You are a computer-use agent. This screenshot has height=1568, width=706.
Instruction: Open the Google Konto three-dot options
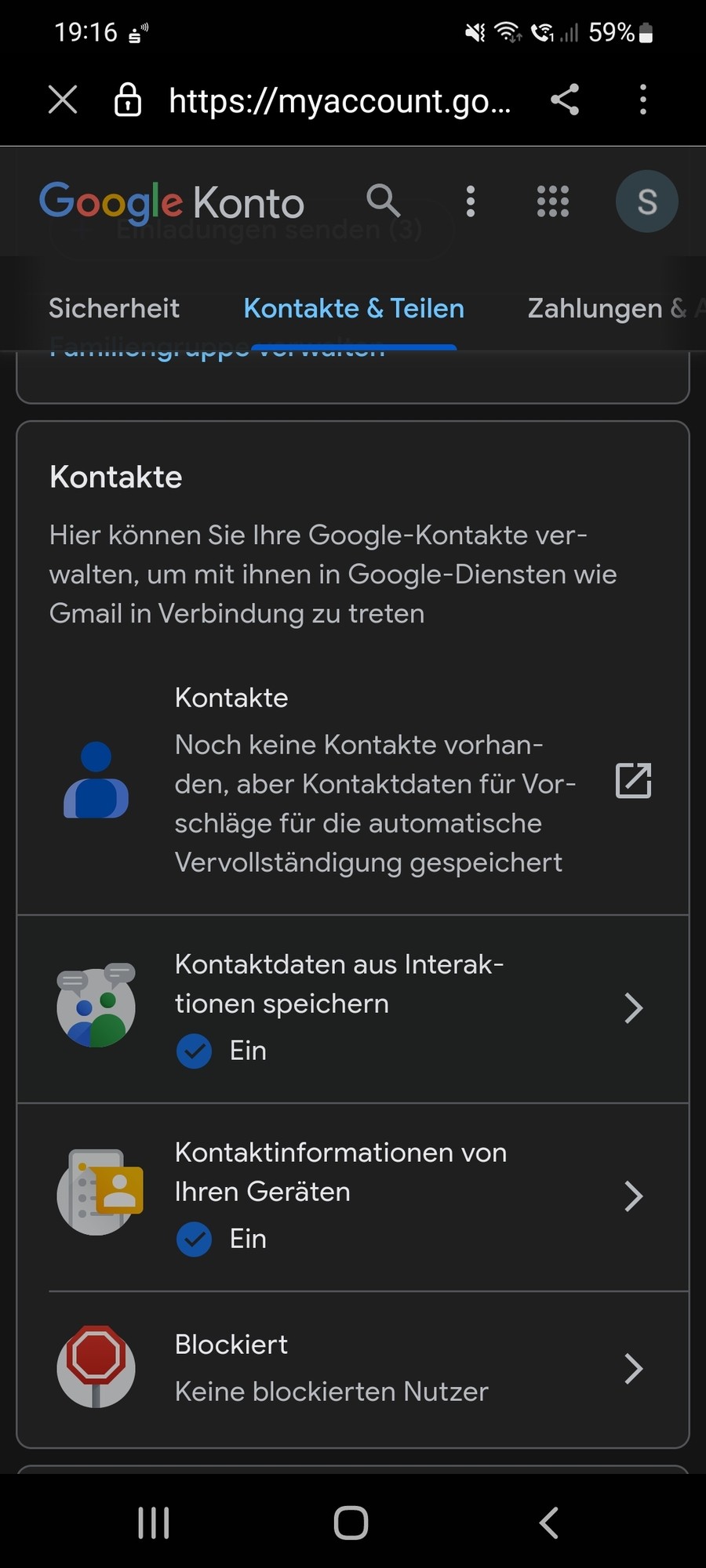(x=471, y=201)
